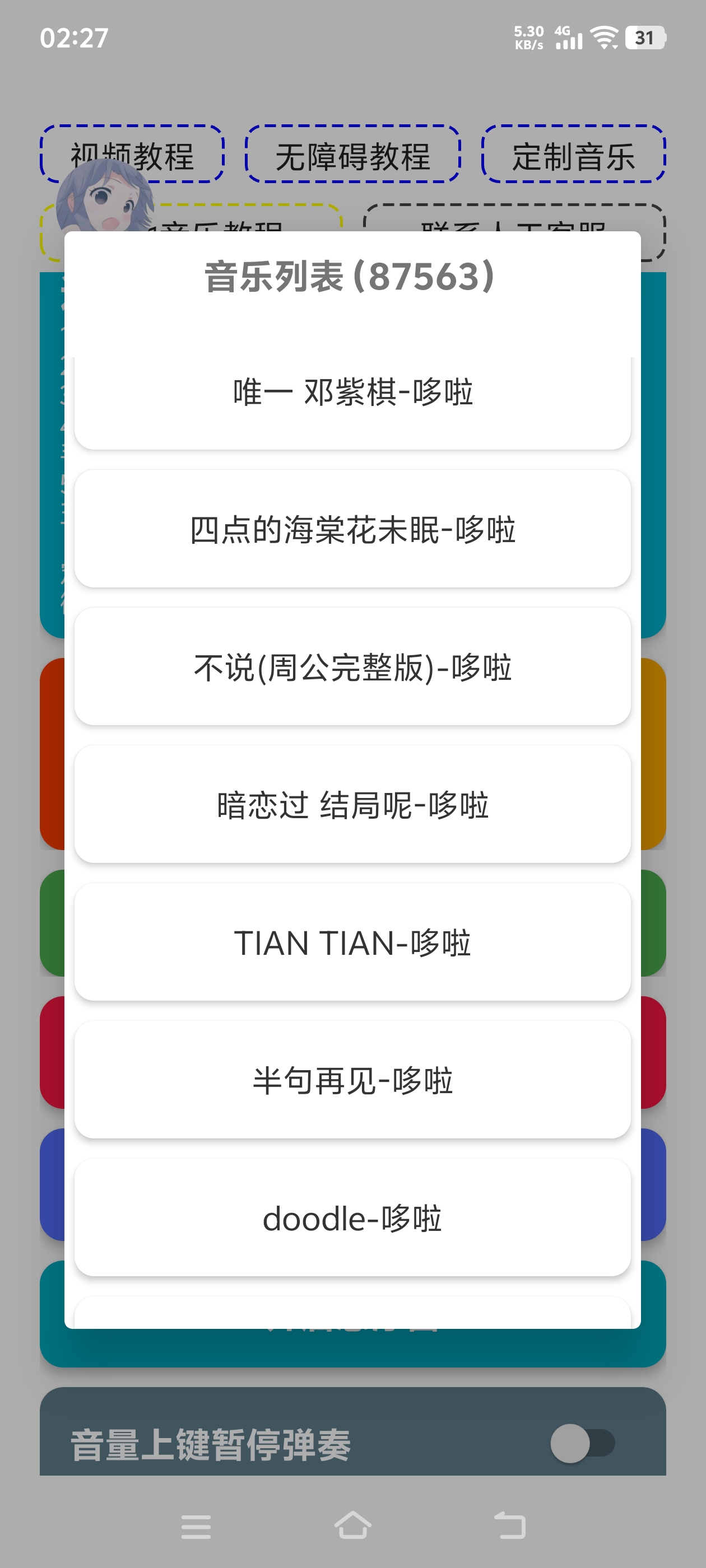Select the song 唯一 邓紫棋-哆啦
Viewport: 706px width, 1568px height.
[x=352, y=393]
